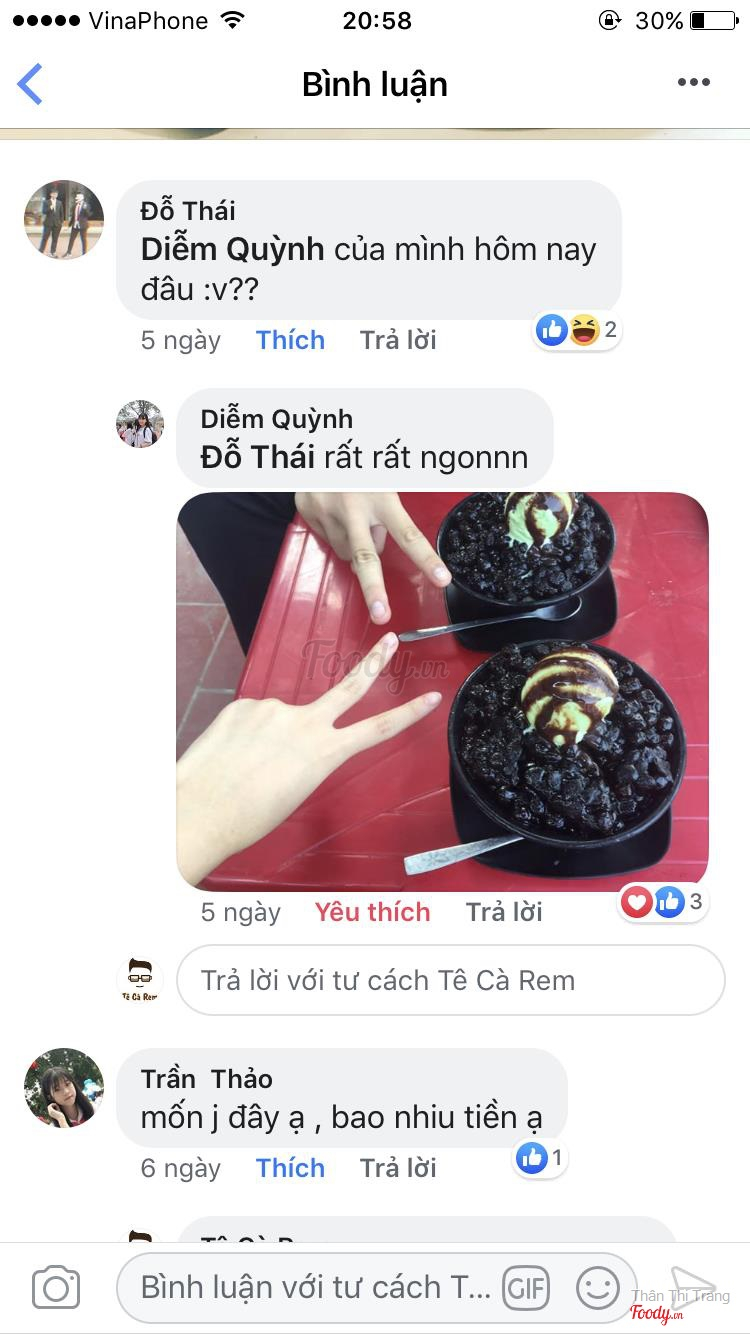This screenshot has height=1334, width=750.
Task: Open the dessert photo in Diễm Quỳnh's reply
Action: point(442,690)
